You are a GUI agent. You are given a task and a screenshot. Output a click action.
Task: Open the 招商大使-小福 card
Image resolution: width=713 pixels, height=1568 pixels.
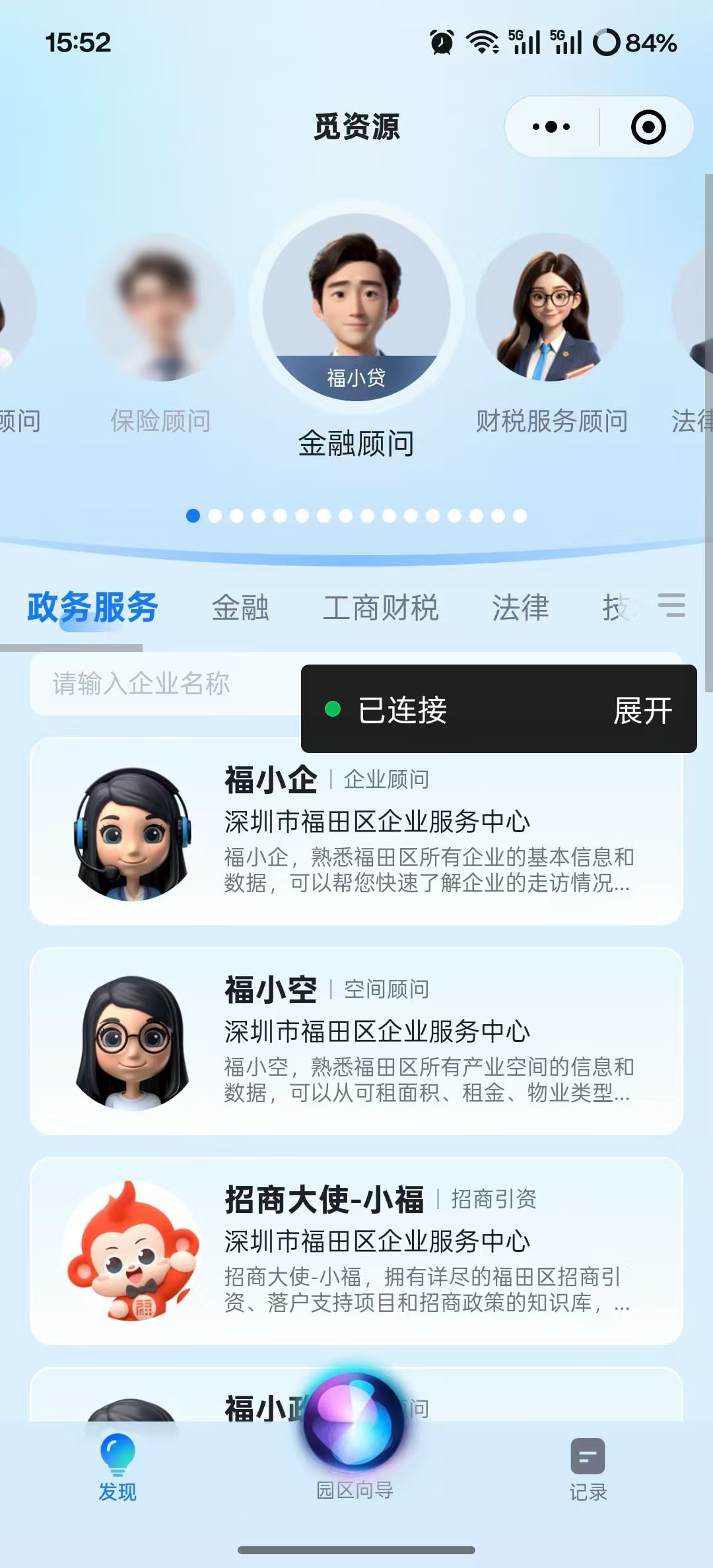point(356,1251)
